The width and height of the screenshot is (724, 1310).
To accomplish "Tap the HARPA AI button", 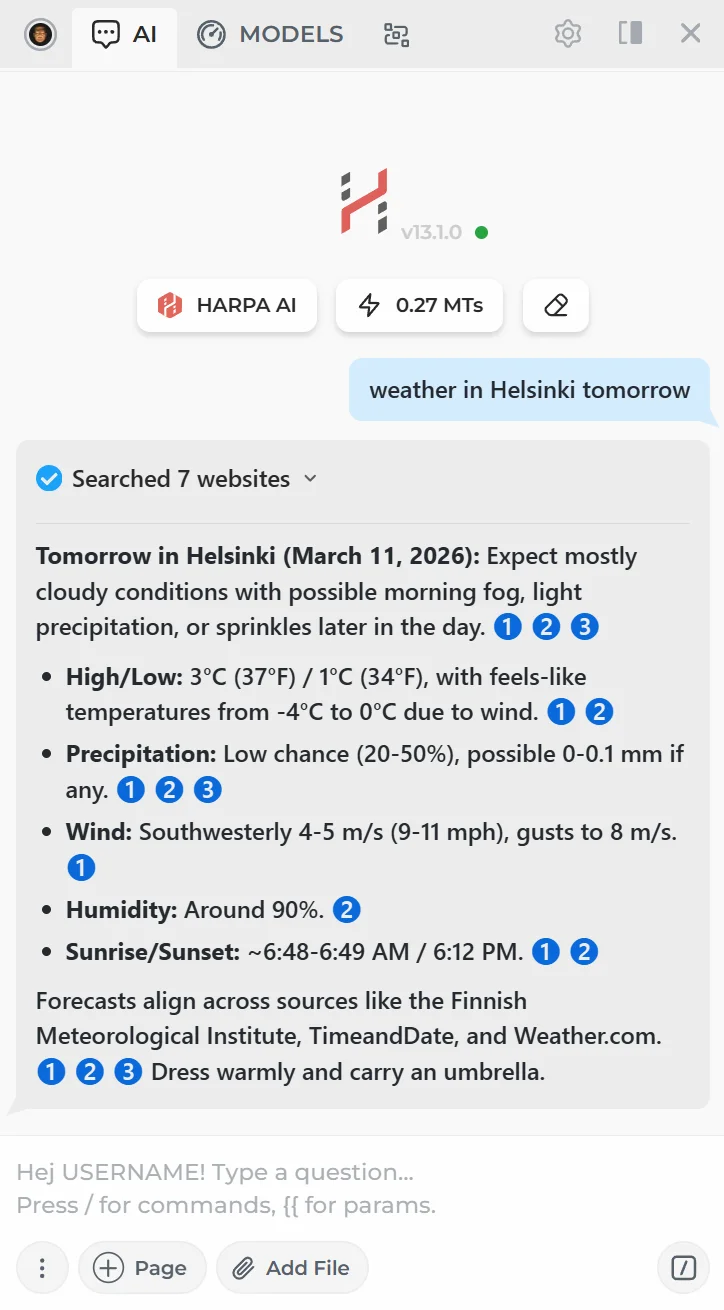I will pyautogui.click(x=227, y=305).
